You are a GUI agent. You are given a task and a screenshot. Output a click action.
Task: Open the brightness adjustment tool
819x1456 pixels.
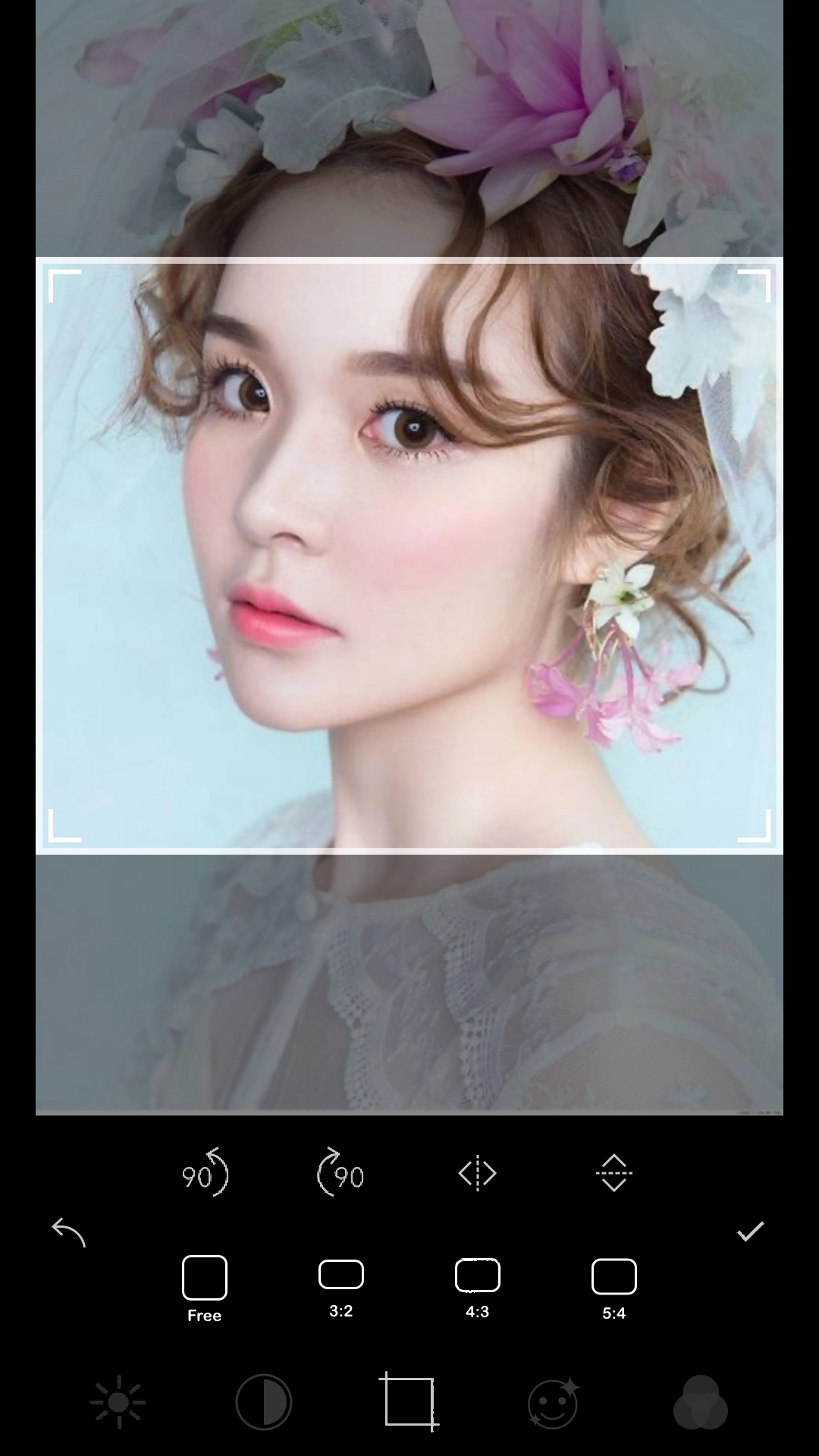(118, 1402)
